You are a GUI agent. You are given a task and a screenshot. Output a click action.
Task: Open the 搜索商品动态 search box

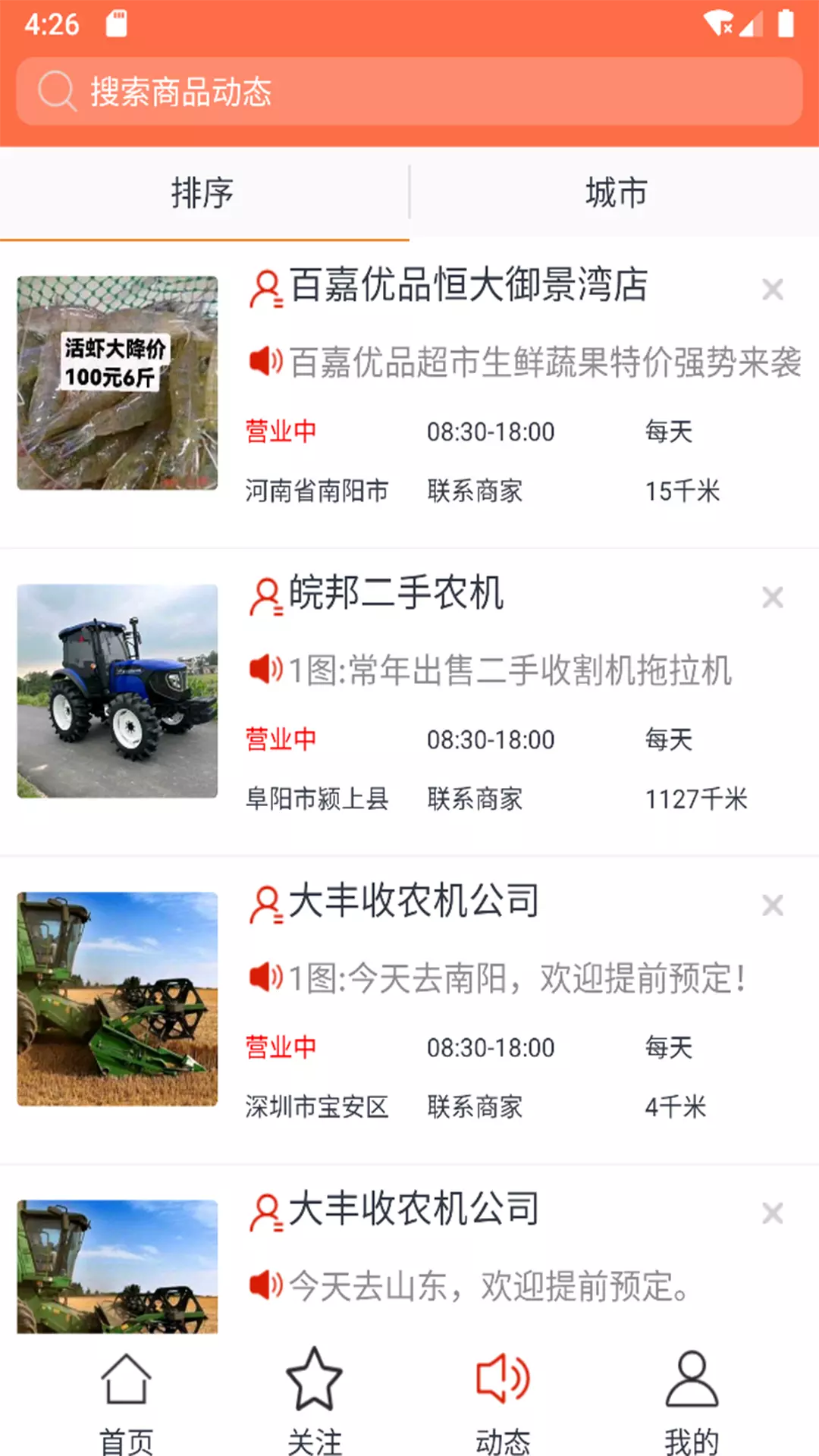pos(409,92)
